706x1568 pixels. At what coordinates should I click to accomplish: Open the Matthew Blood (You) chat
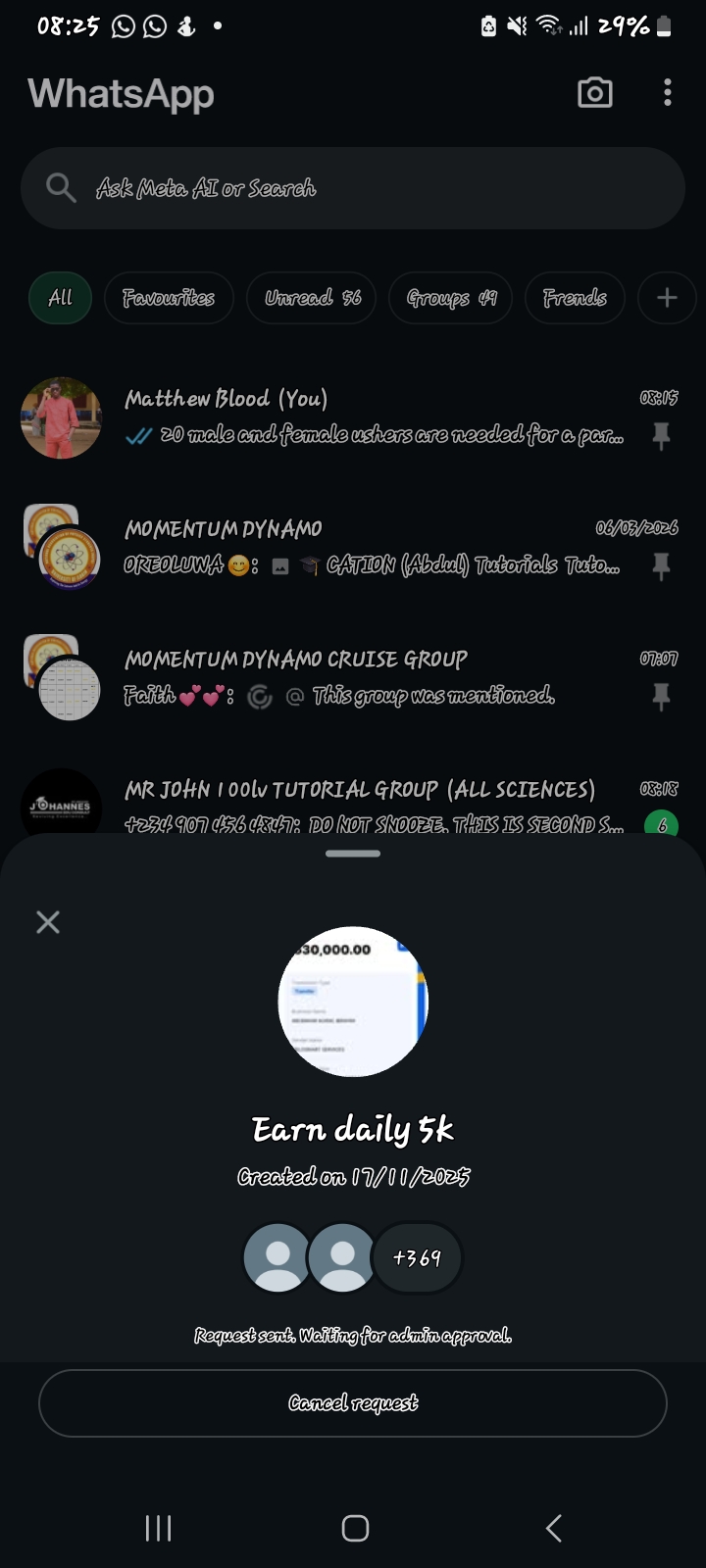[373, 416]
